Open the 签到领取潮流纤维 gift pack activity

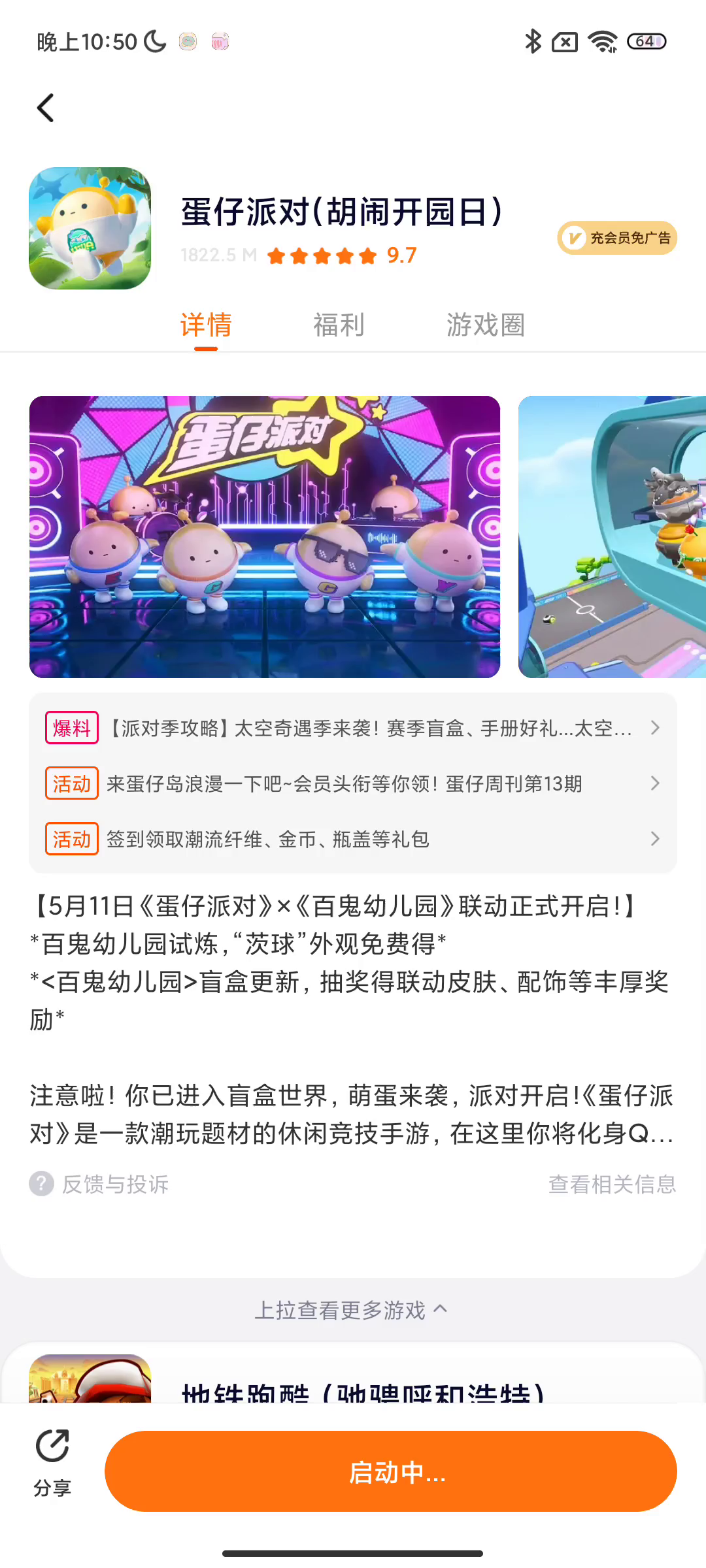click(x=353, y=839)
